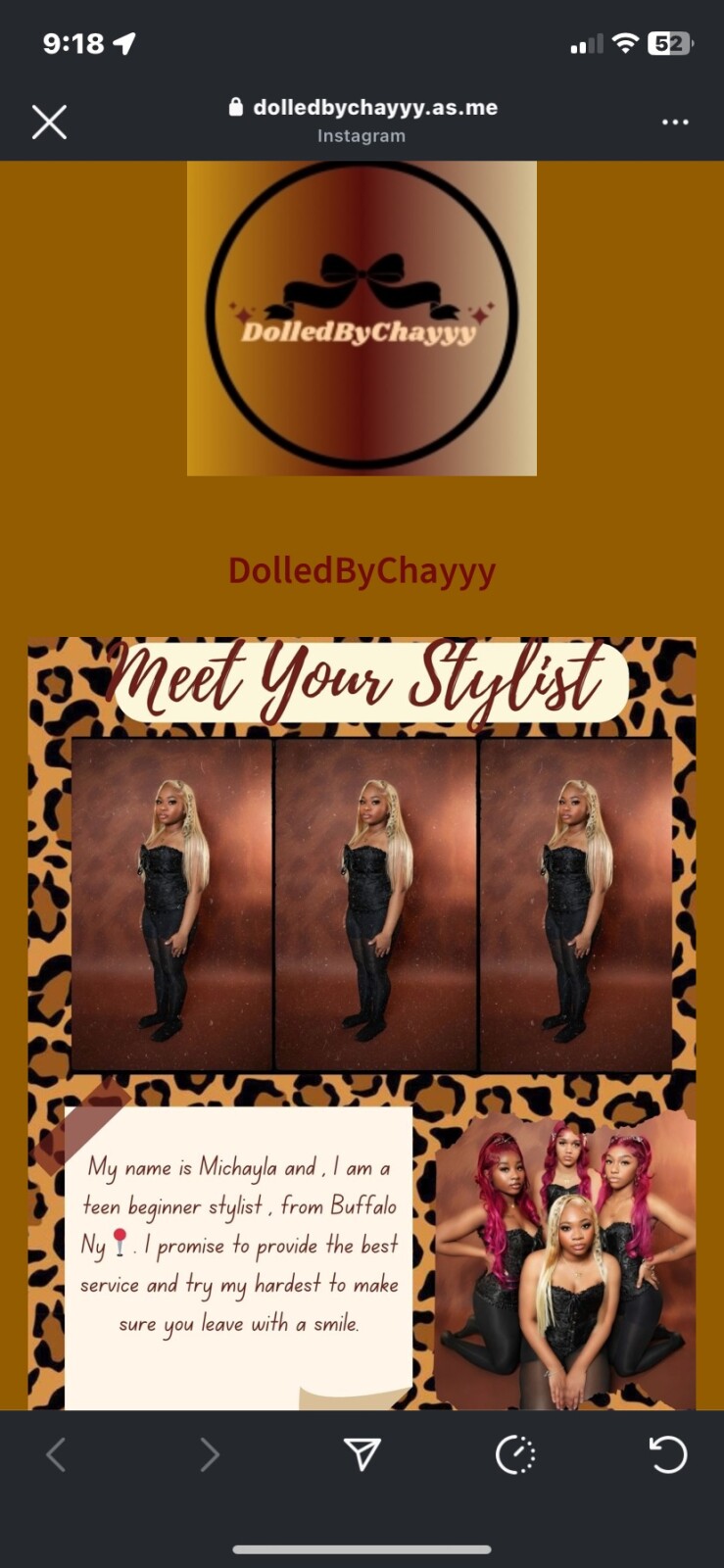The image size is (724, 1568).
Task: Share this page via send icon
Action: [362, 1454]
